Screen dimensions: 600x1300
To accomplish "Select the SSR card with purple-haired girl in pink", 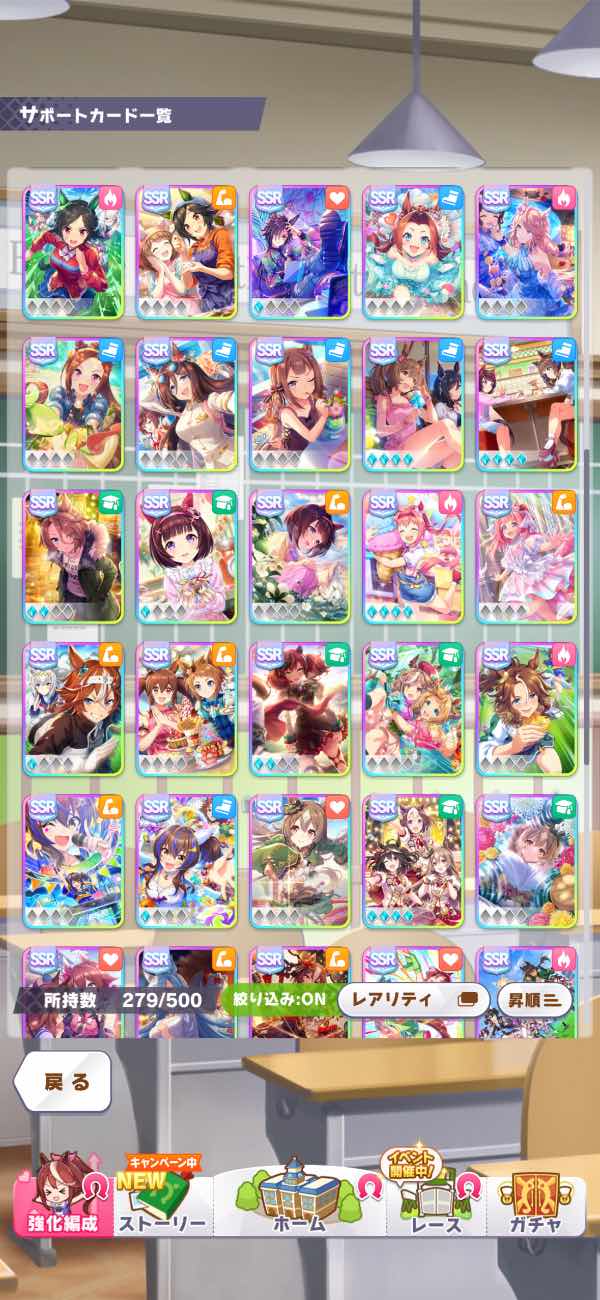I will coord(186,556).
